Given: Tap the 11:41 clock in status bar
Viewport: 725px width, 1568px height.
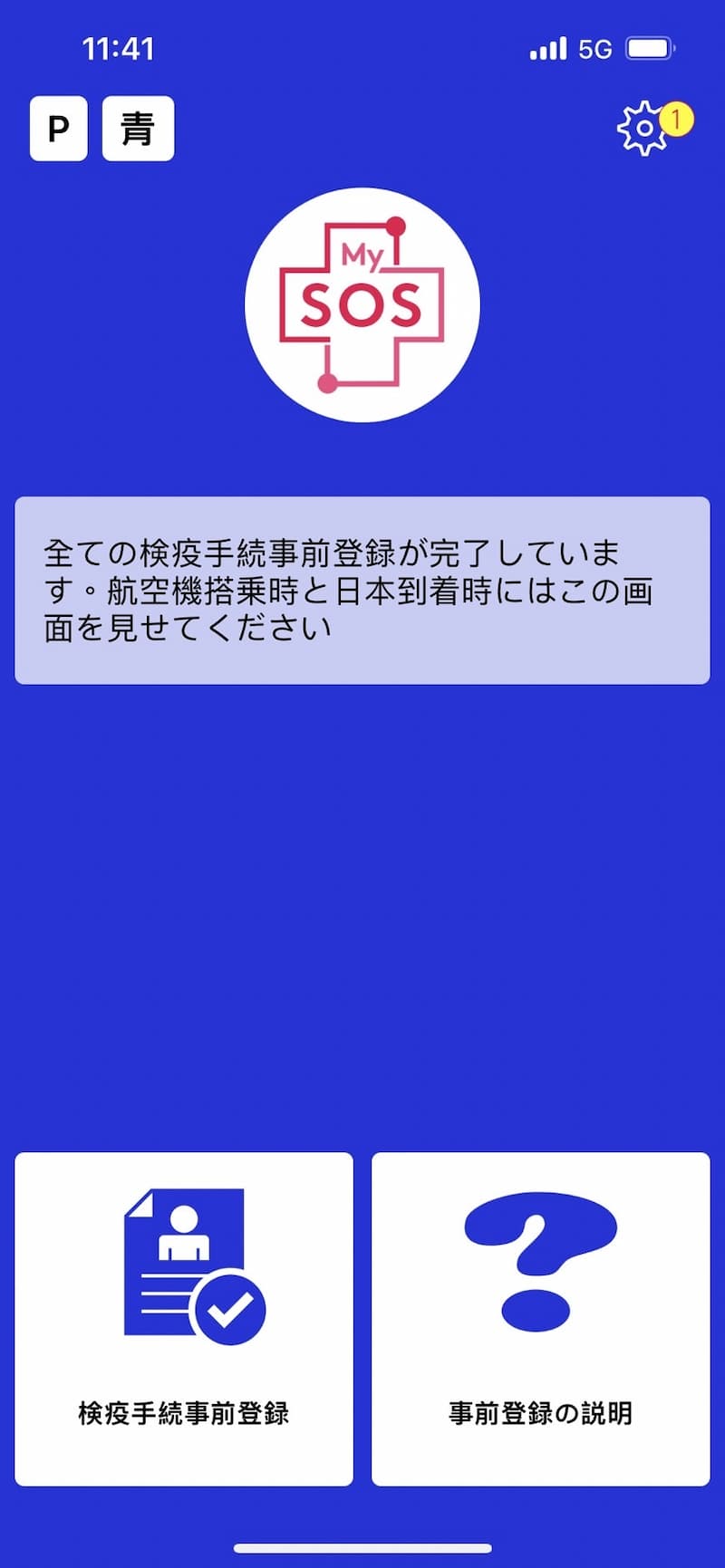Looking at the screenshot, I should point(122,48).
